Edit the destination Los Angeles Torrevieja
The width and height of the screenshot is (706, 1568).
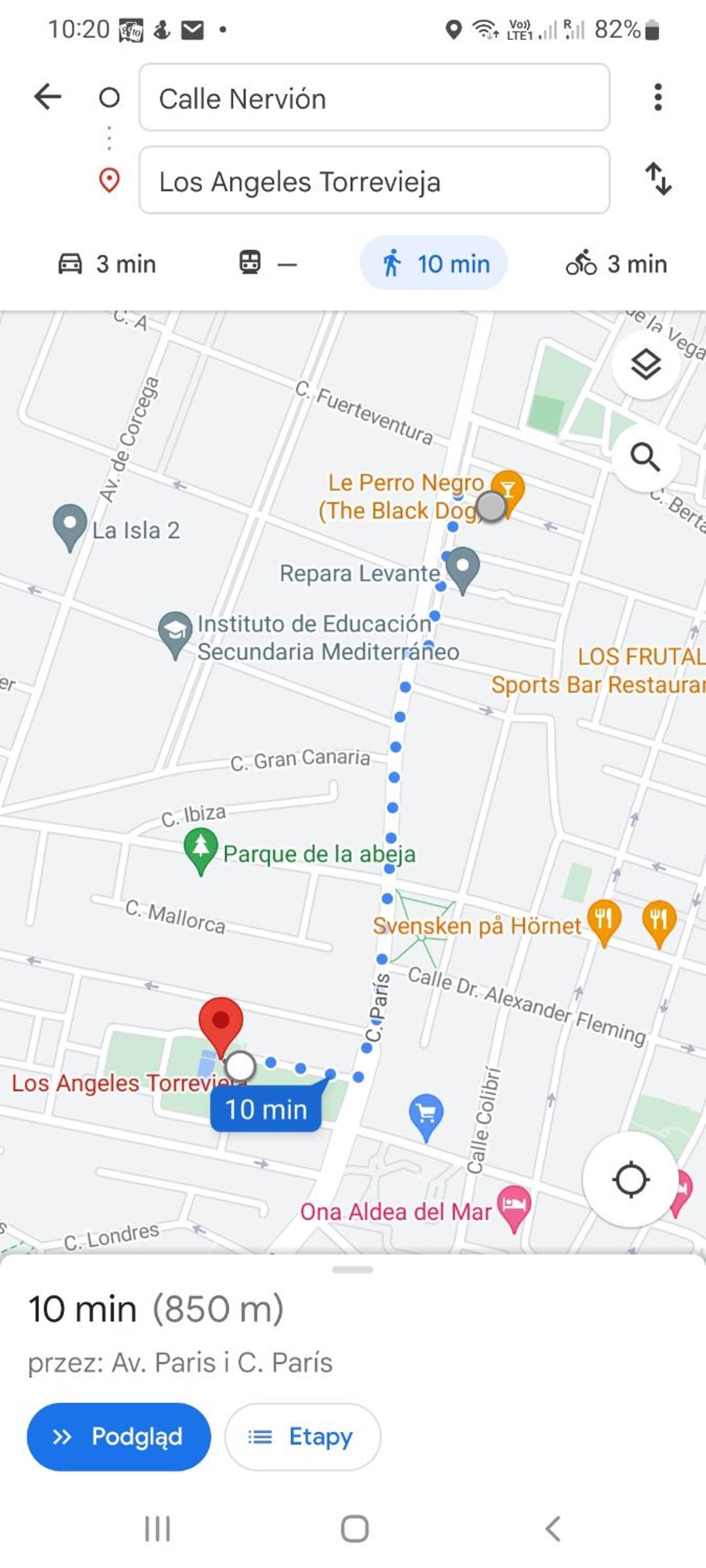tap(374, 180)
